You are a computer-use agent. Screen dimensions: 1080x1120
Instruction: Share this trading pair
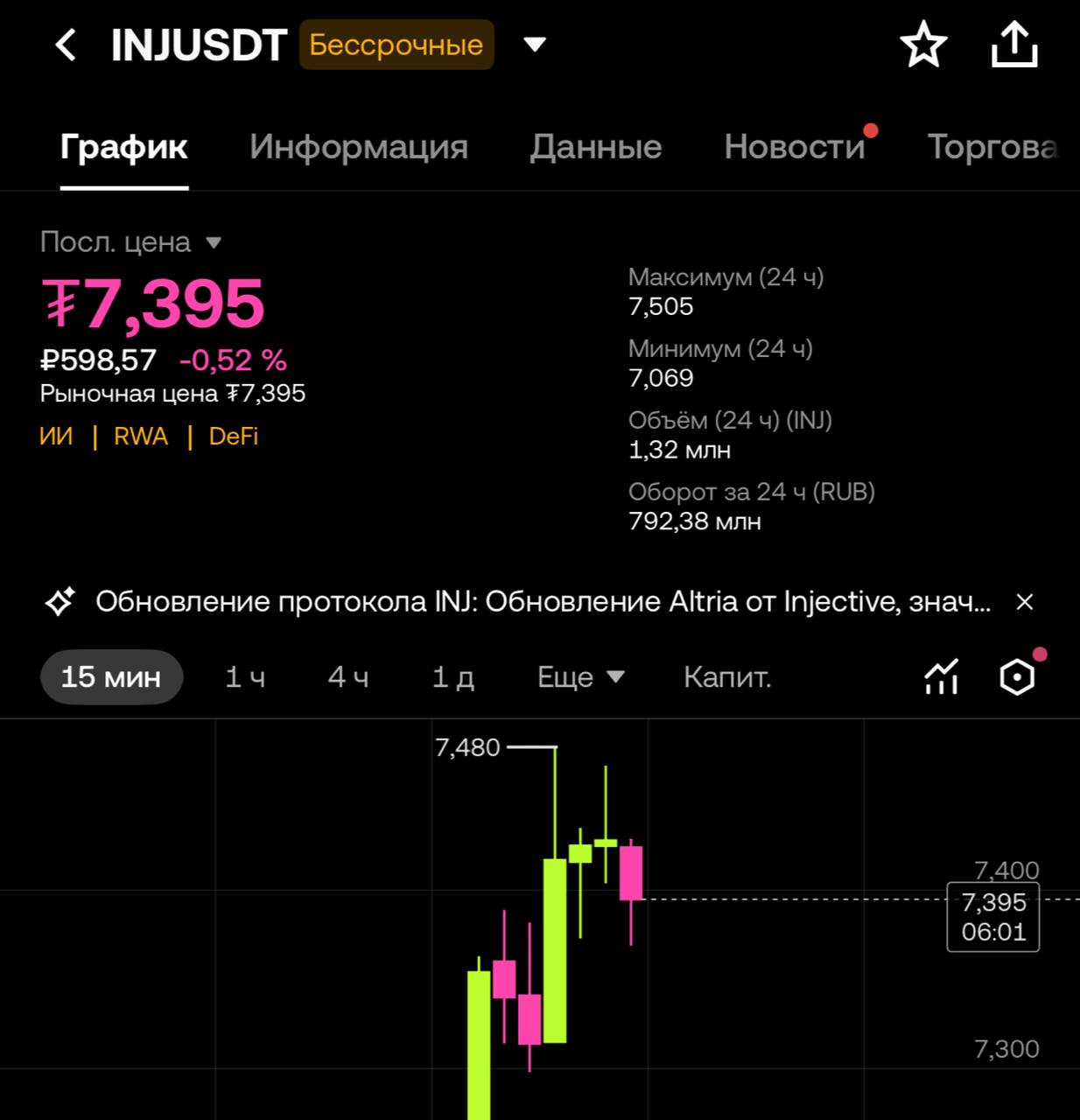pos(1014,45)
